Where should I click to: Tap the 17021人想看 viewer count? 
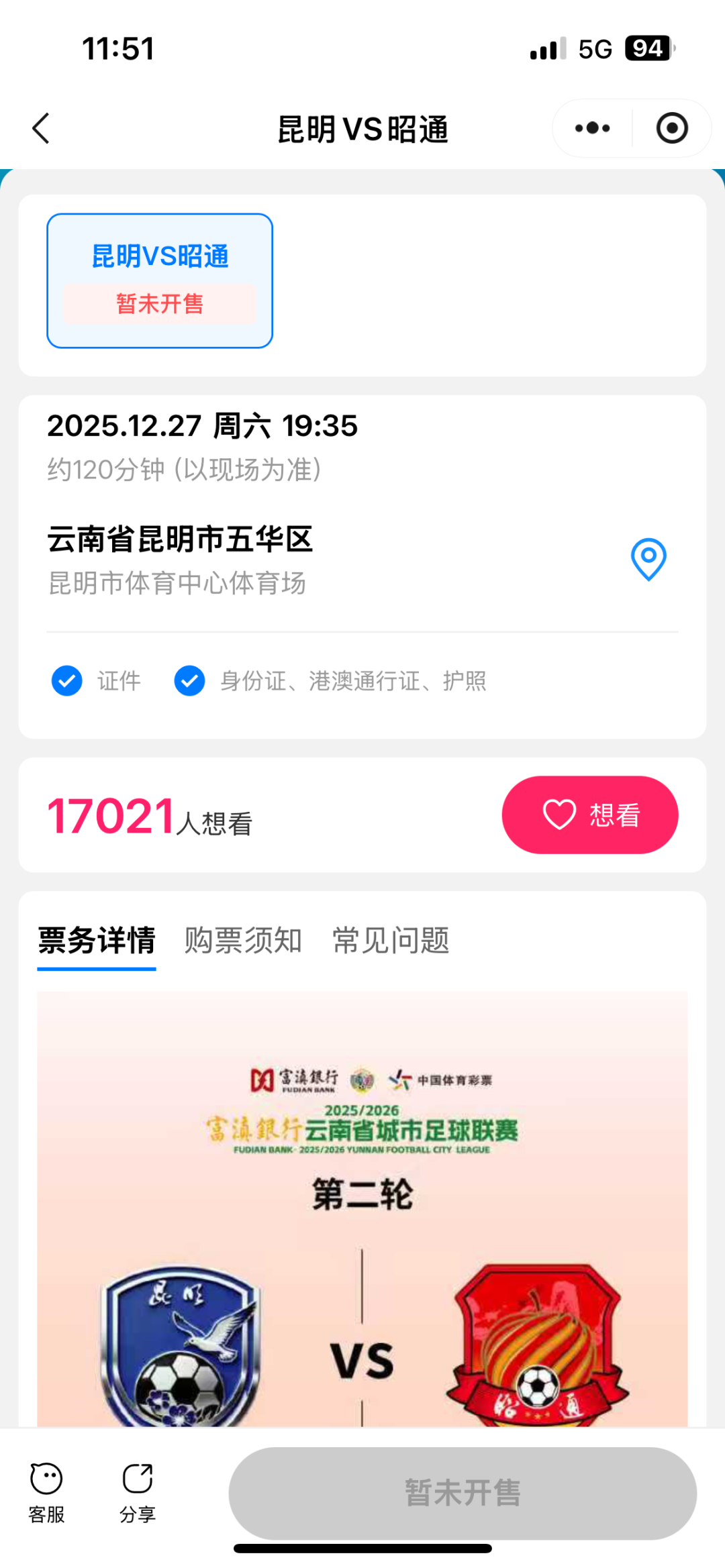pyautogui.click(x=150, y=815)
